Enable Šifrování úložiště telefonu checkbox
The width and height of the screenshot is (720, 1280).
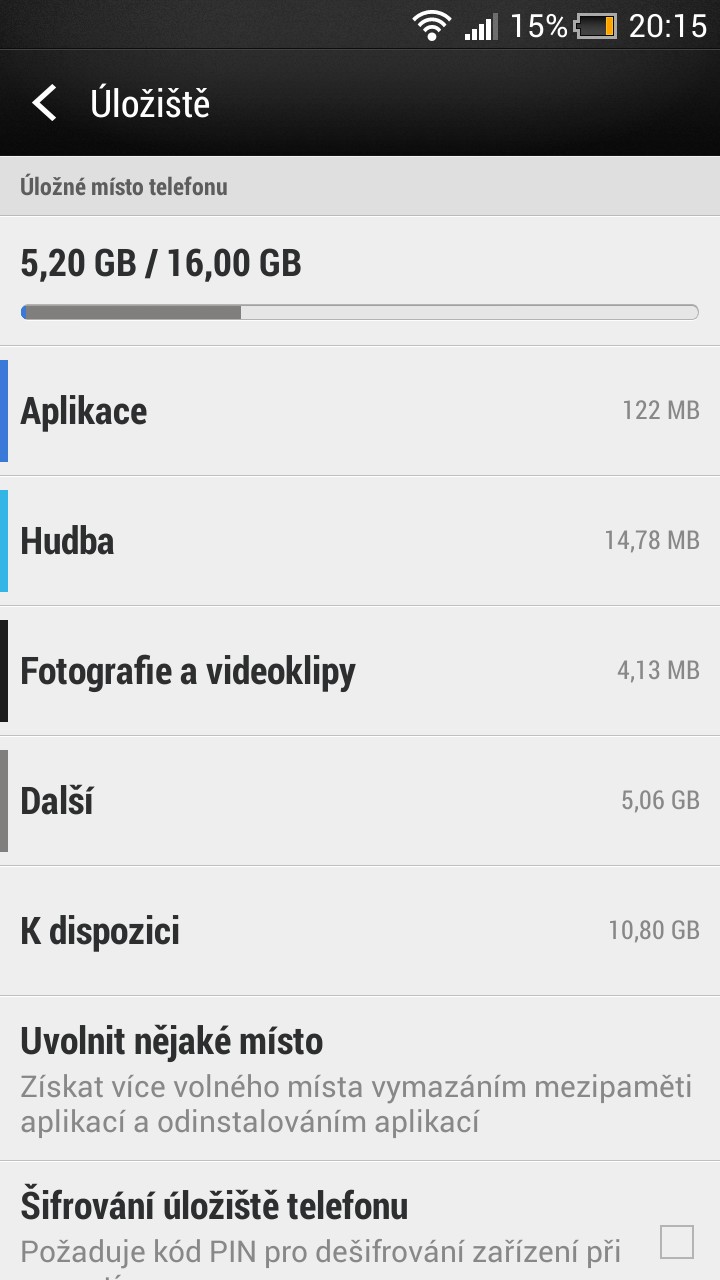pyautogui.click(x=677, y=1242)
